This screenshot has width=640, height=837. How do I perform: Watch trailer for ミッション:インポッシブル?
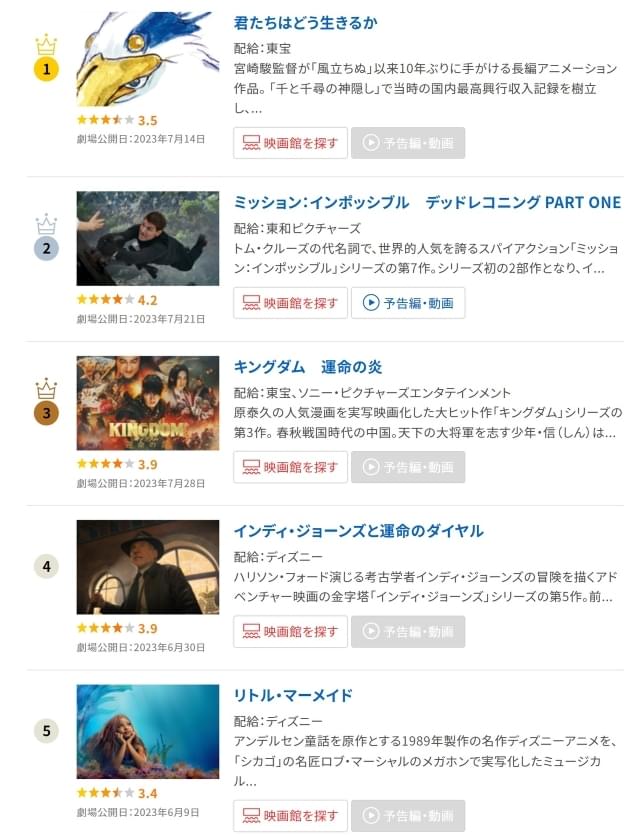408,303
